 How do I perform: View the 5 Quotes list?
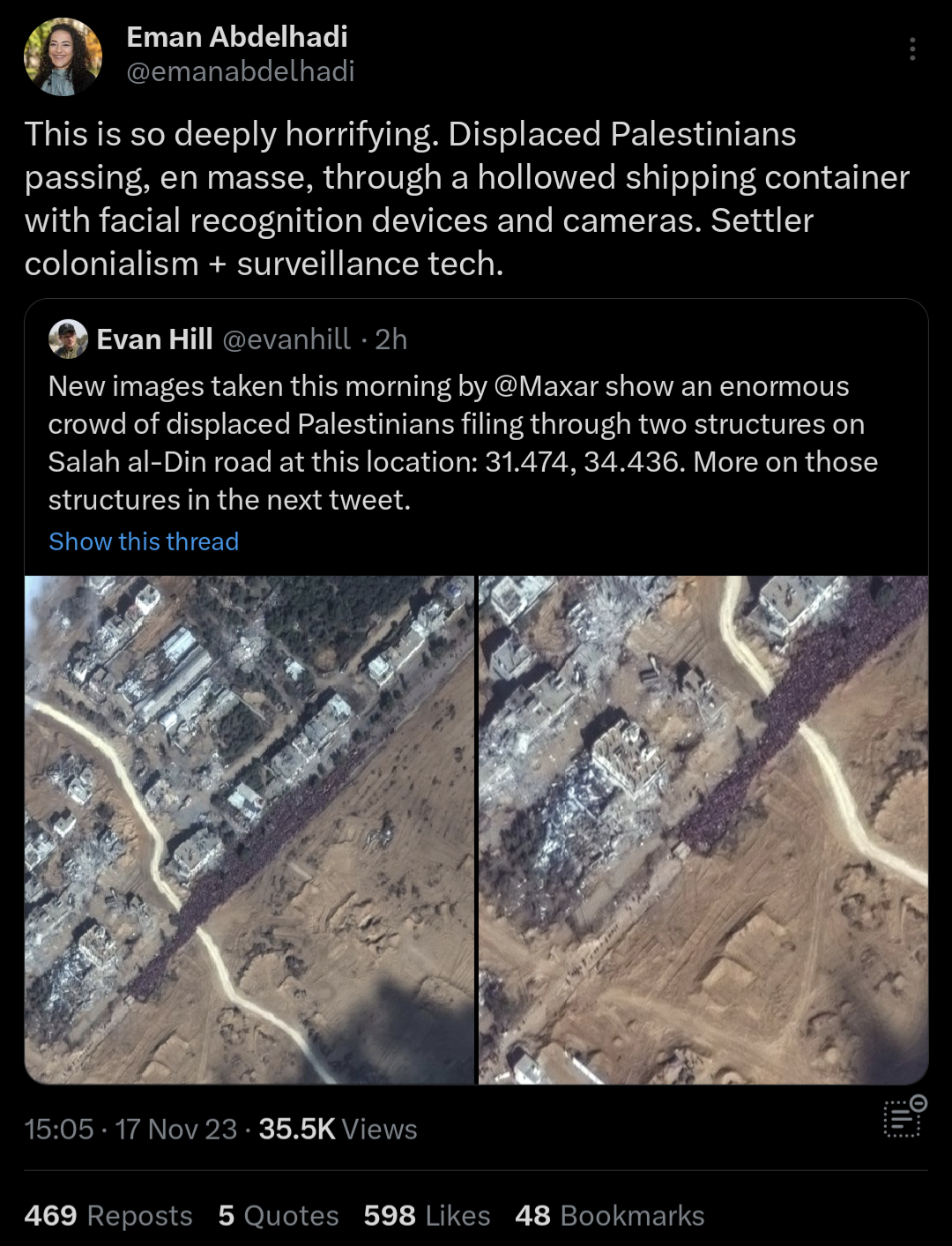click(279, 1216)
